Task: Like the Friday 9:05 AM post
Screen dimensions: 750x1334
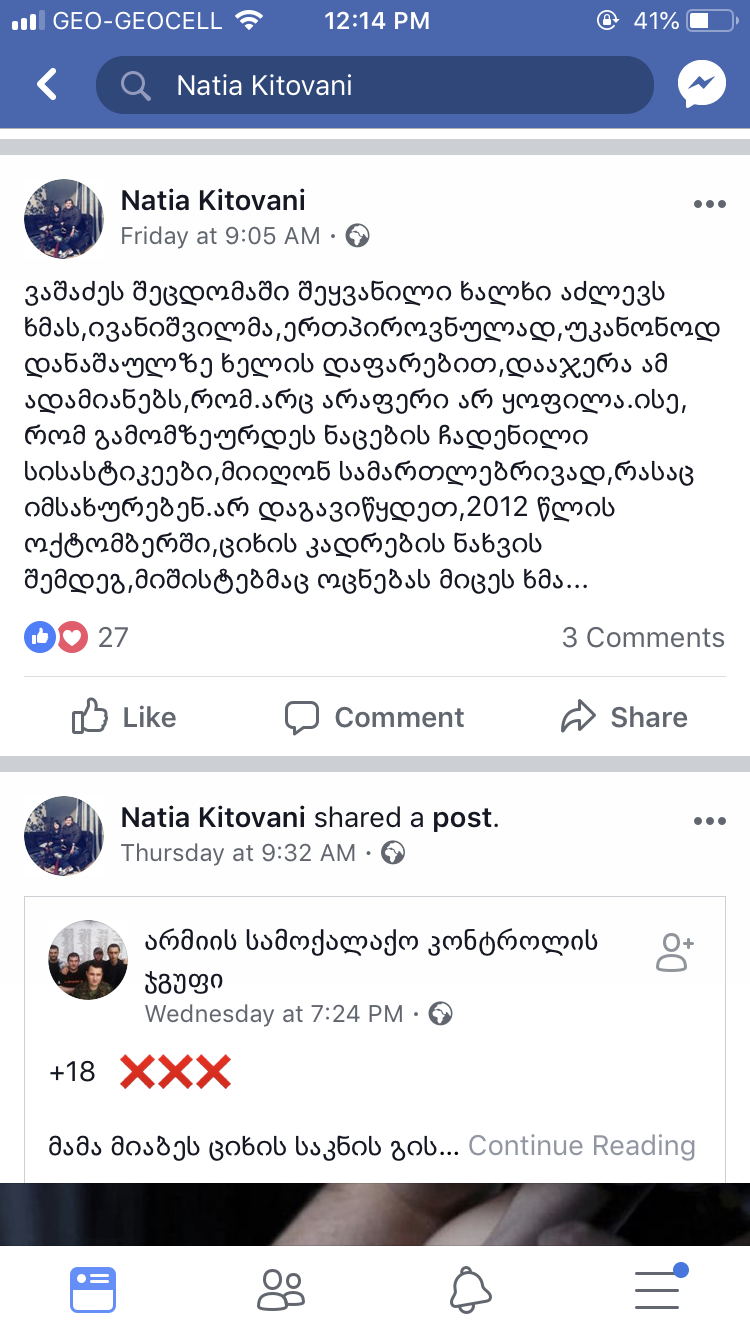Action: coord(124,717)
